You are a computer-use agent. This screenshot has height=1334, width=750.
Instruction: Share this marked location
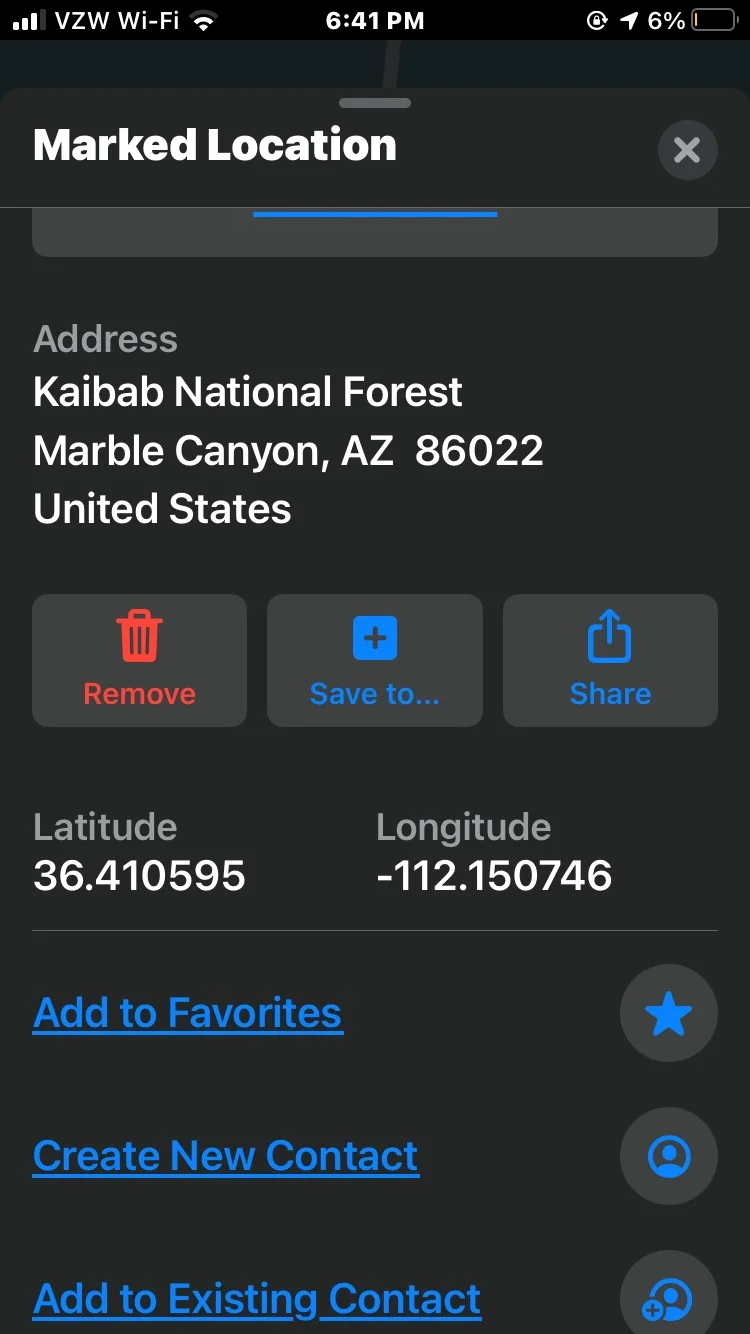pos(610,660)
